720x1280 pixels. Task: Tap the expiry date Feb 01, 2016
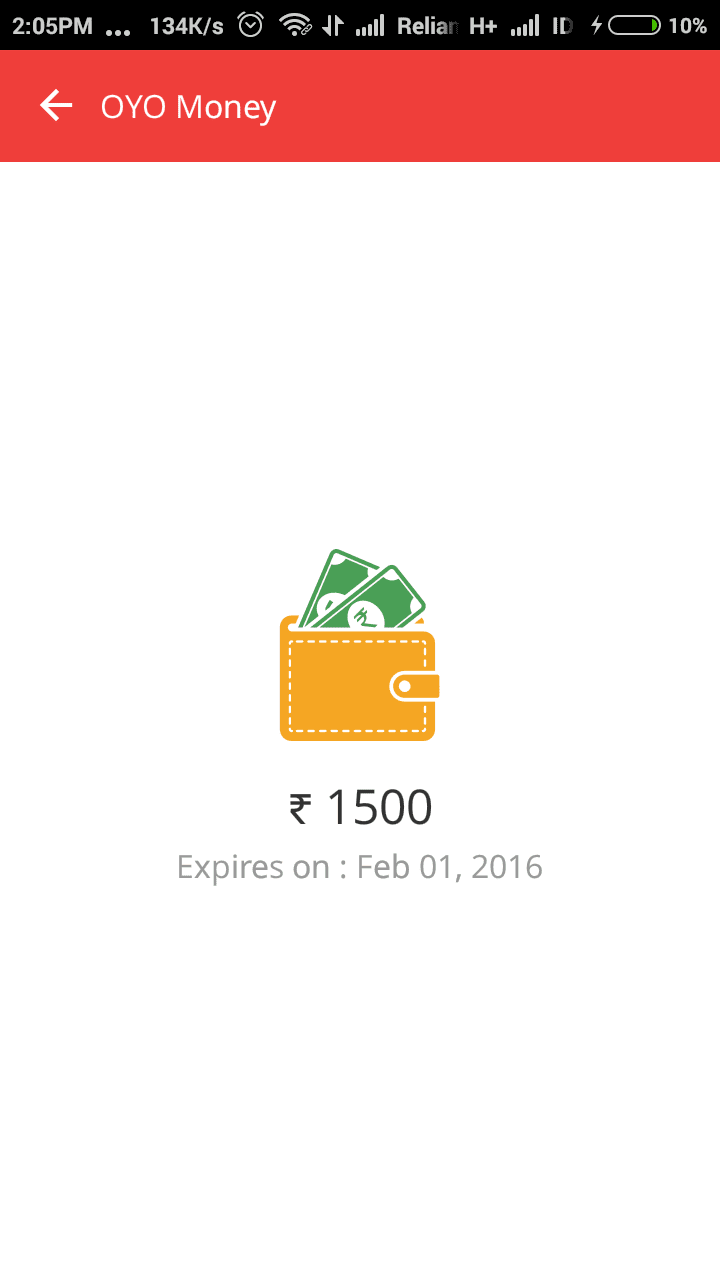[449, 866]
